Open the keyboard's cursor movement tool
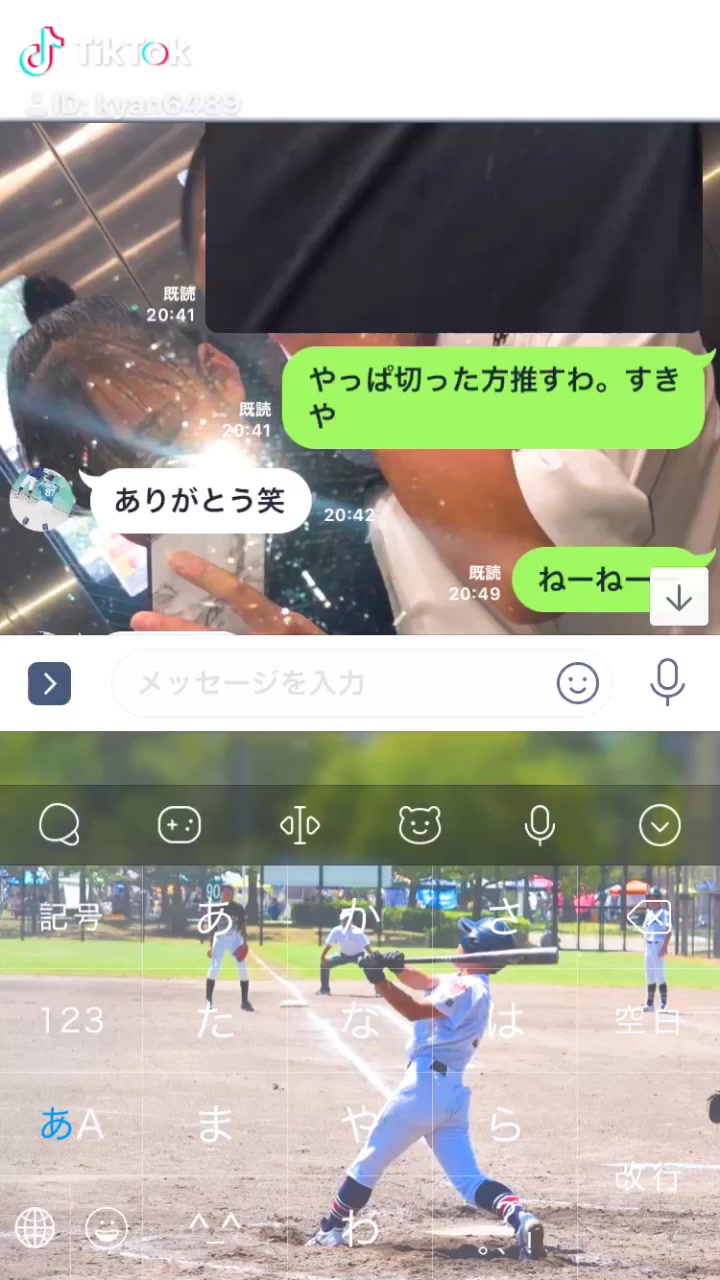This screenshot has height=1280, width=720. click(x=300, y=826)
